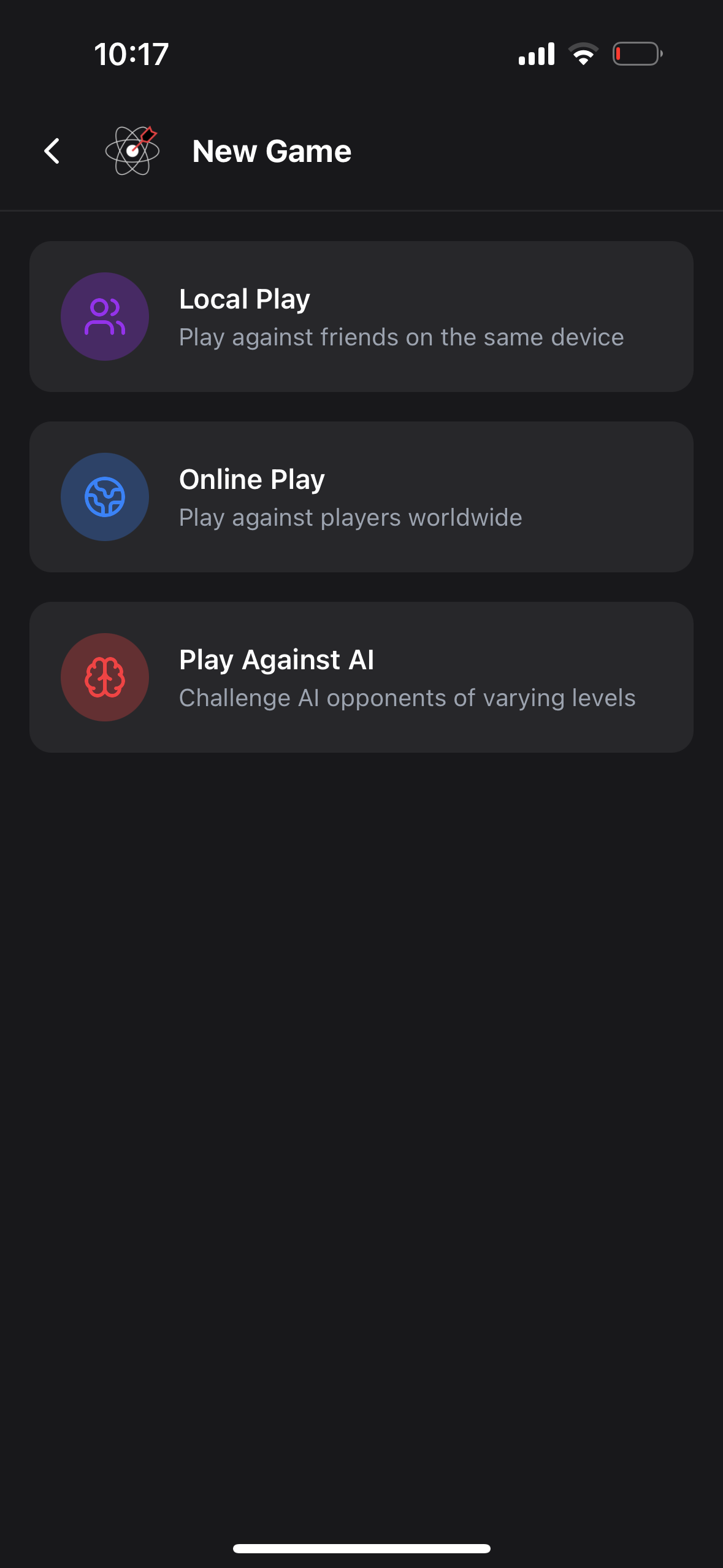Screen dimensions: 723x1568
Task: Click the purple people icon for Local Play
Action: tap(104, 316)
